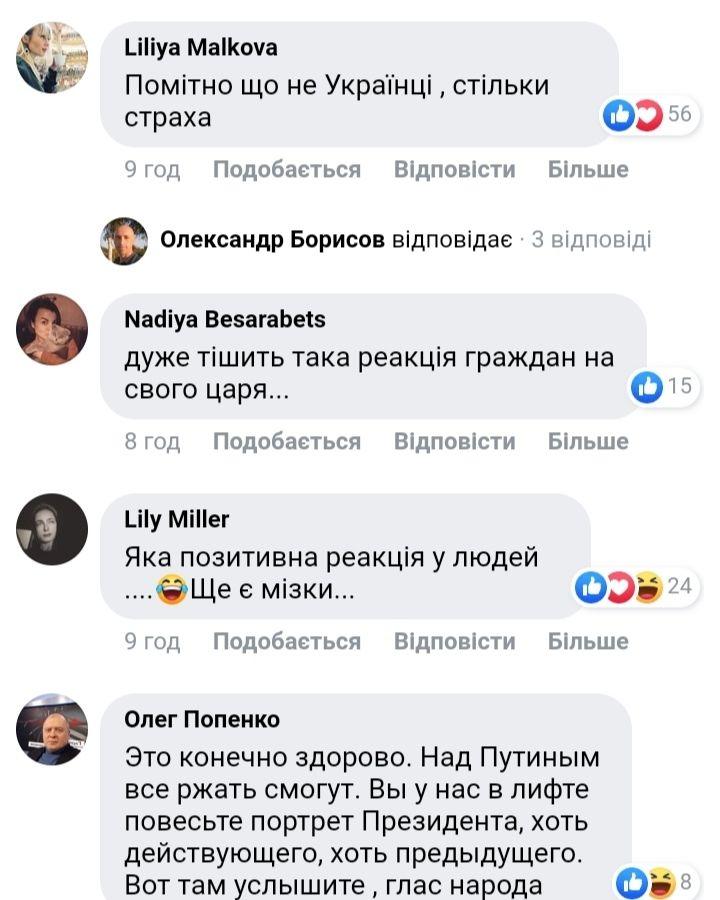This screenshot has width=720, height=900.
Task: Expand Олександр Борисов's 3 replies
Action: coord(590,240)
